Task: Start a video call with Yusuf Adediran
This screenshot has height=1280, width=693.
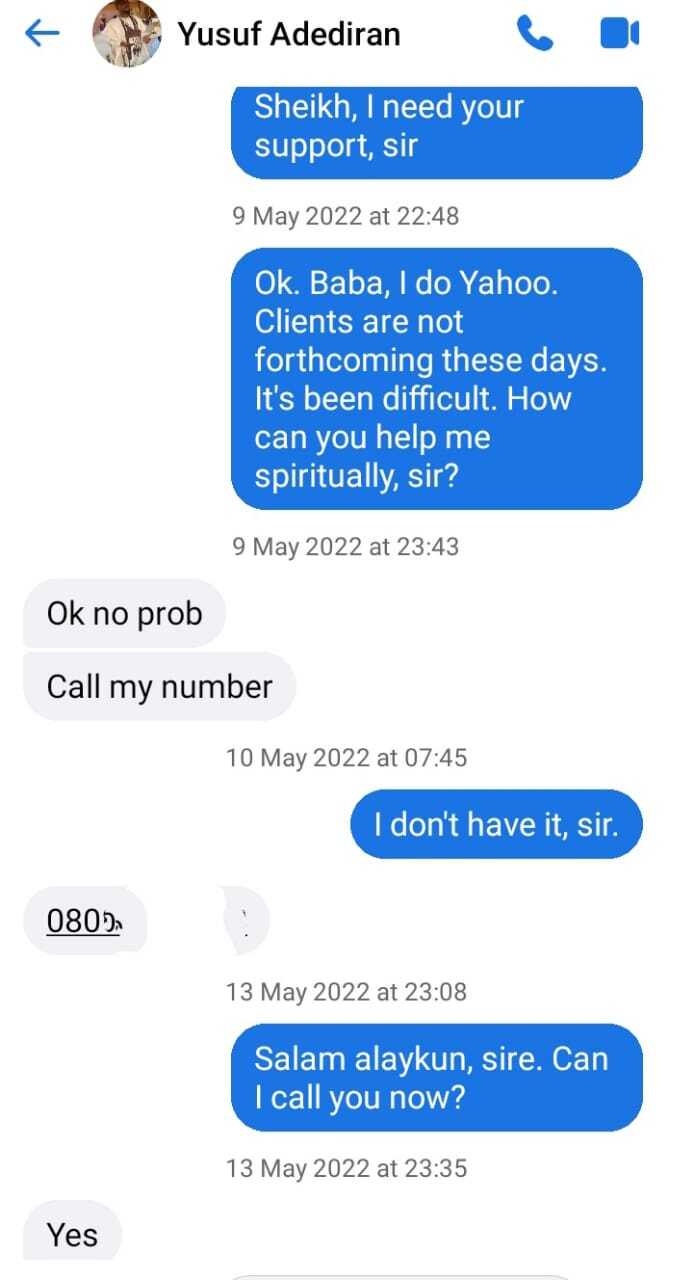Action: (619, 34)
